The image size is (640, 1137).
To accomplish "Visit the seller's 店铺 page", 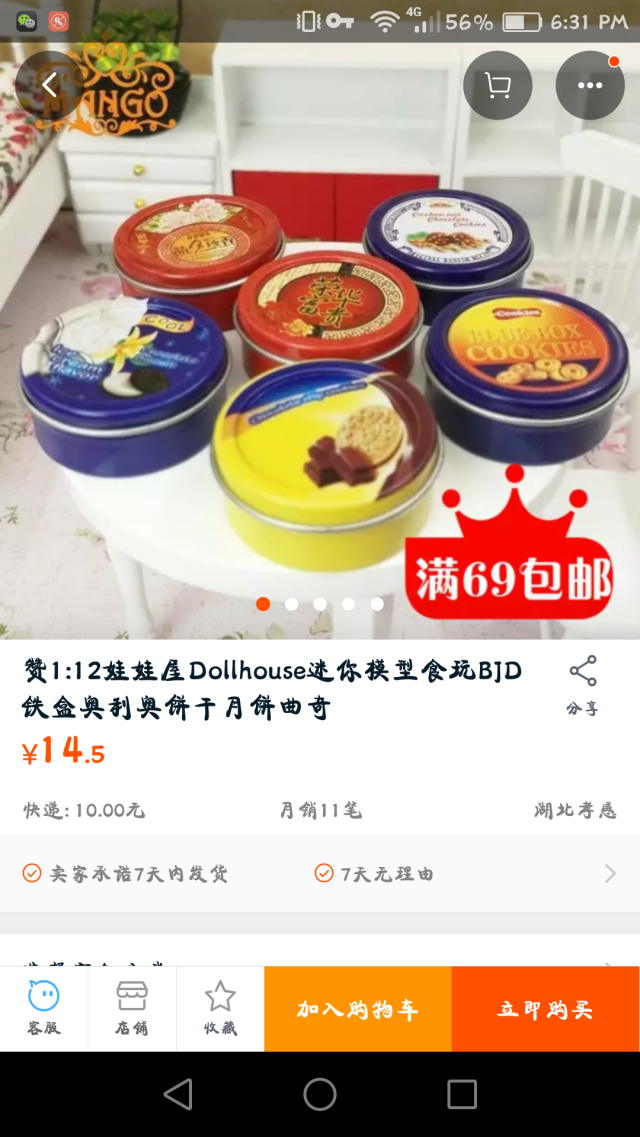I will coord(132,1008).
